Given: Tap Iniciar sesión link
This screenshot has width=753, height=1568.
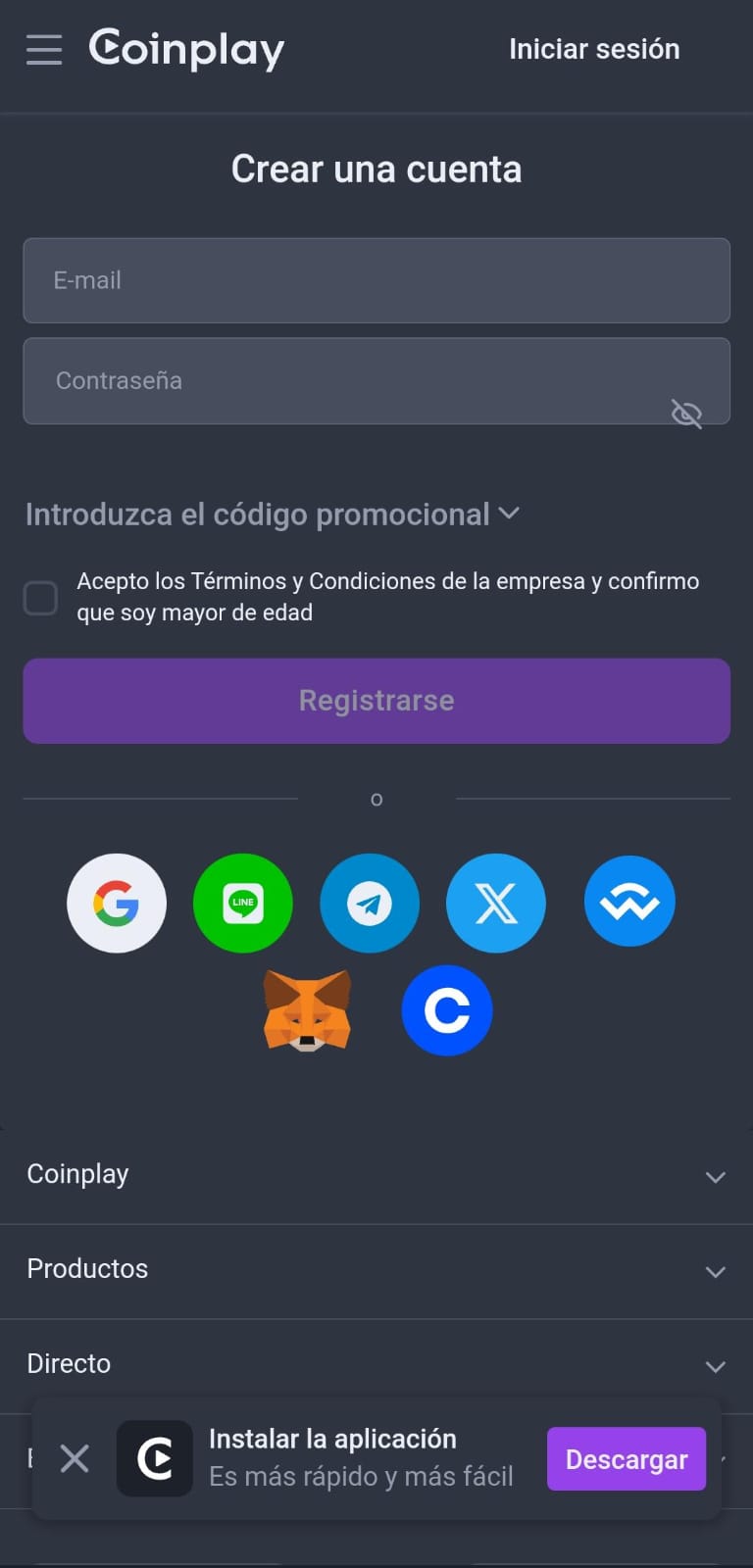Looking at the screenshot, I should (x=594, y=49).
